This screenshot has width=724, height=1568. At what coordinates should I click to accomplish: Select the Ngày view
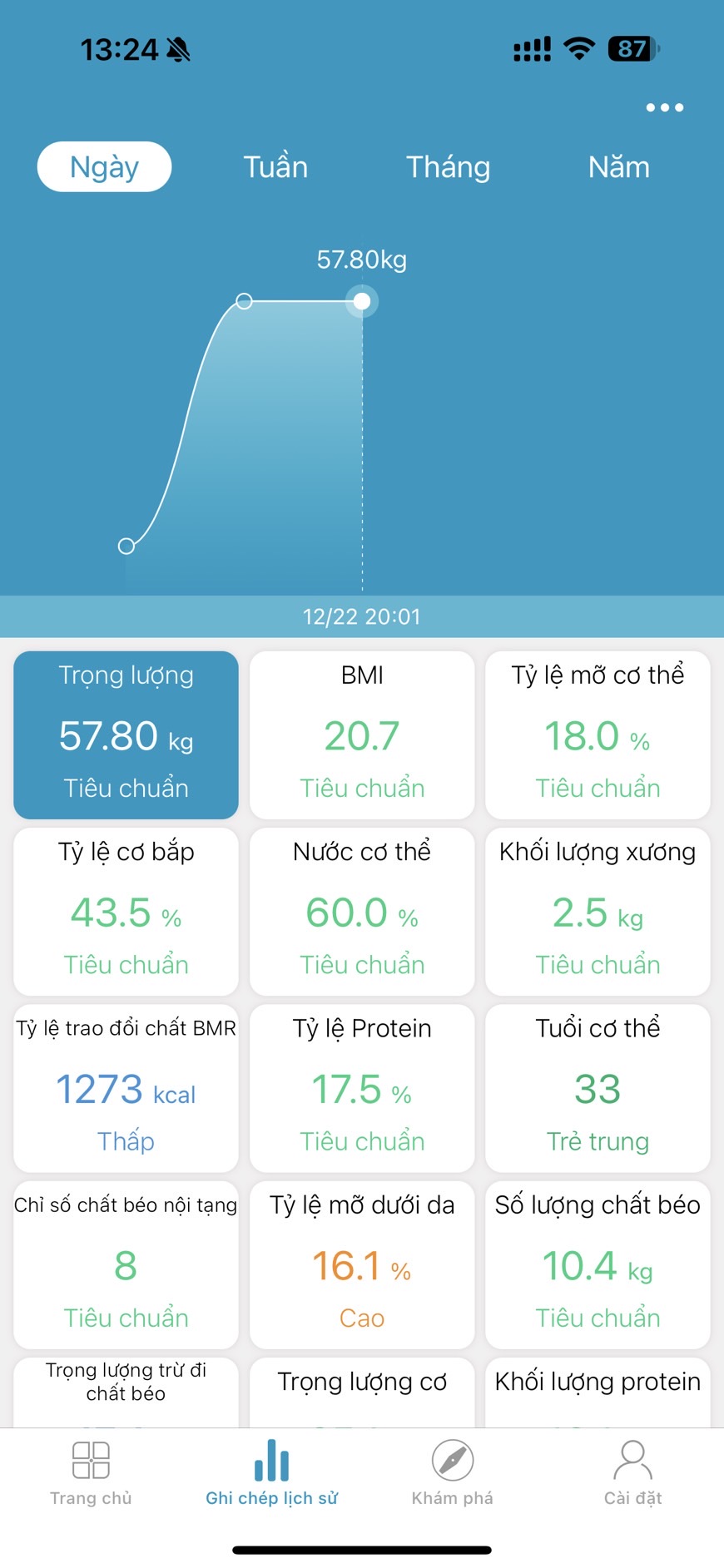click(x=105, y=167)
